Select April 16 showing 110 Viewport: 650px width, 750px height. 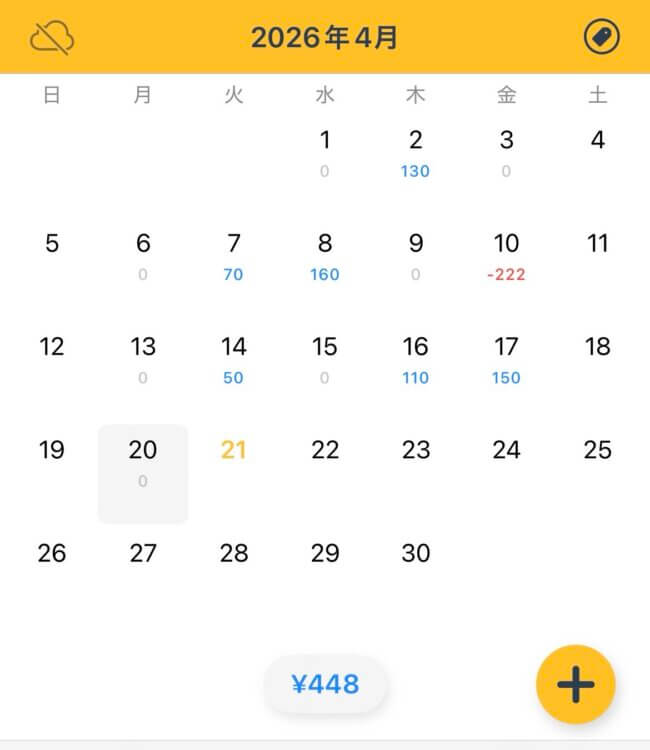(x=415, y=359)
